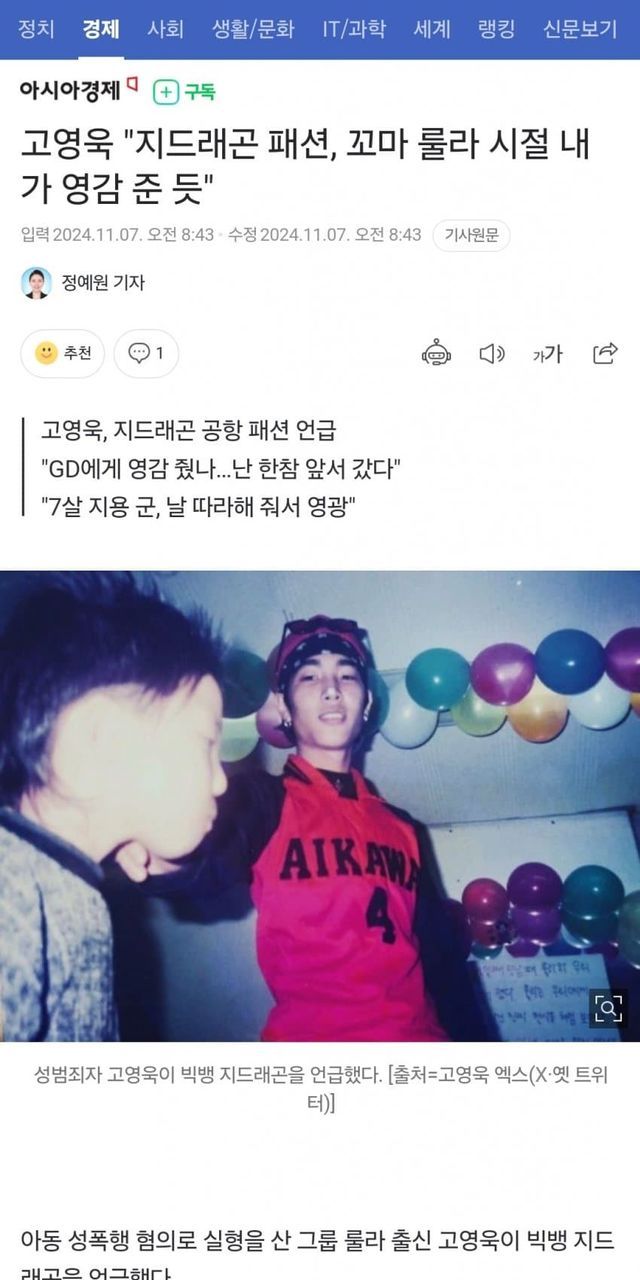Open the 사회 section tab
This screenshot has width=640, height=1280.
click(x=165, y=28)
